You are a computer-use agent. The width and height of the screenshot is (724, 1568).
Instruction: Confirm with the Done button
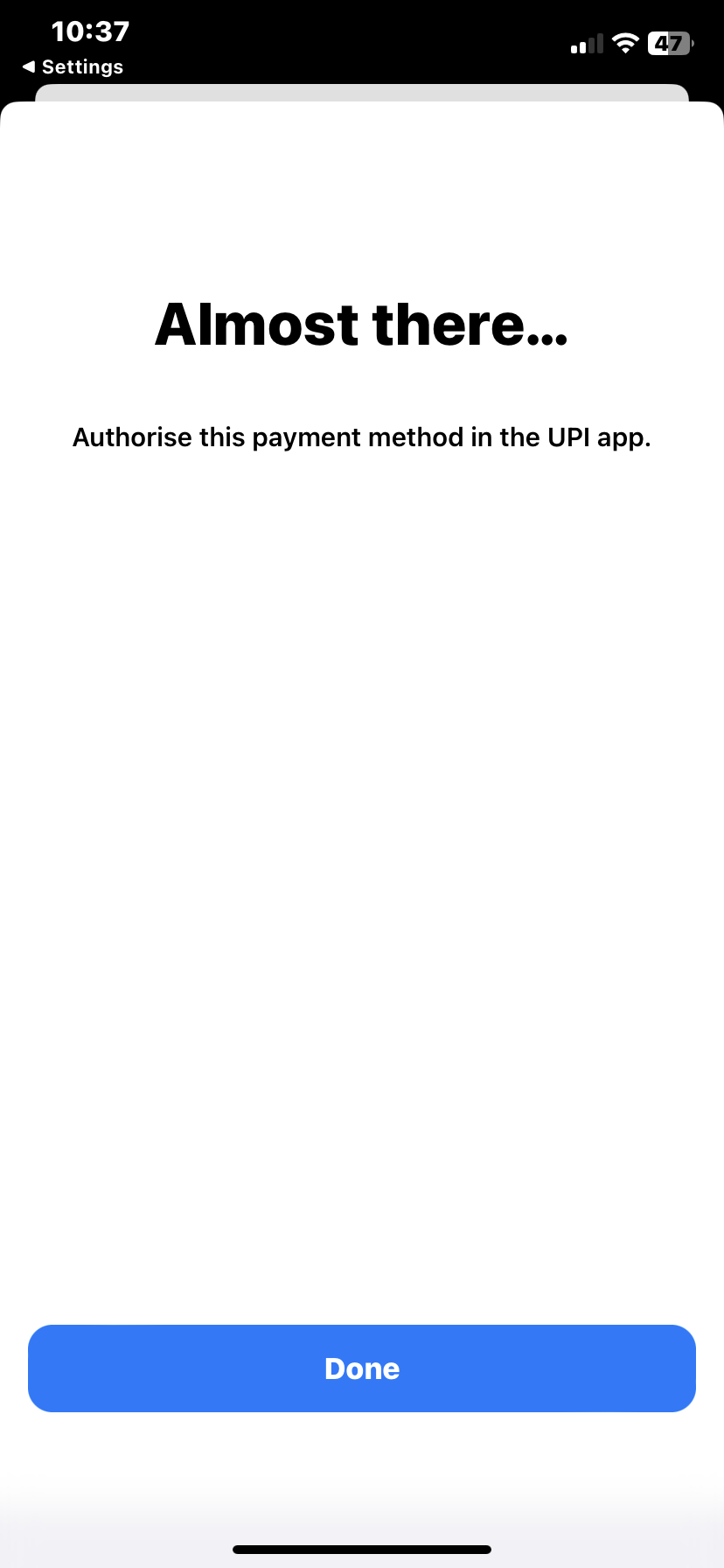(x=362, y=1368)
